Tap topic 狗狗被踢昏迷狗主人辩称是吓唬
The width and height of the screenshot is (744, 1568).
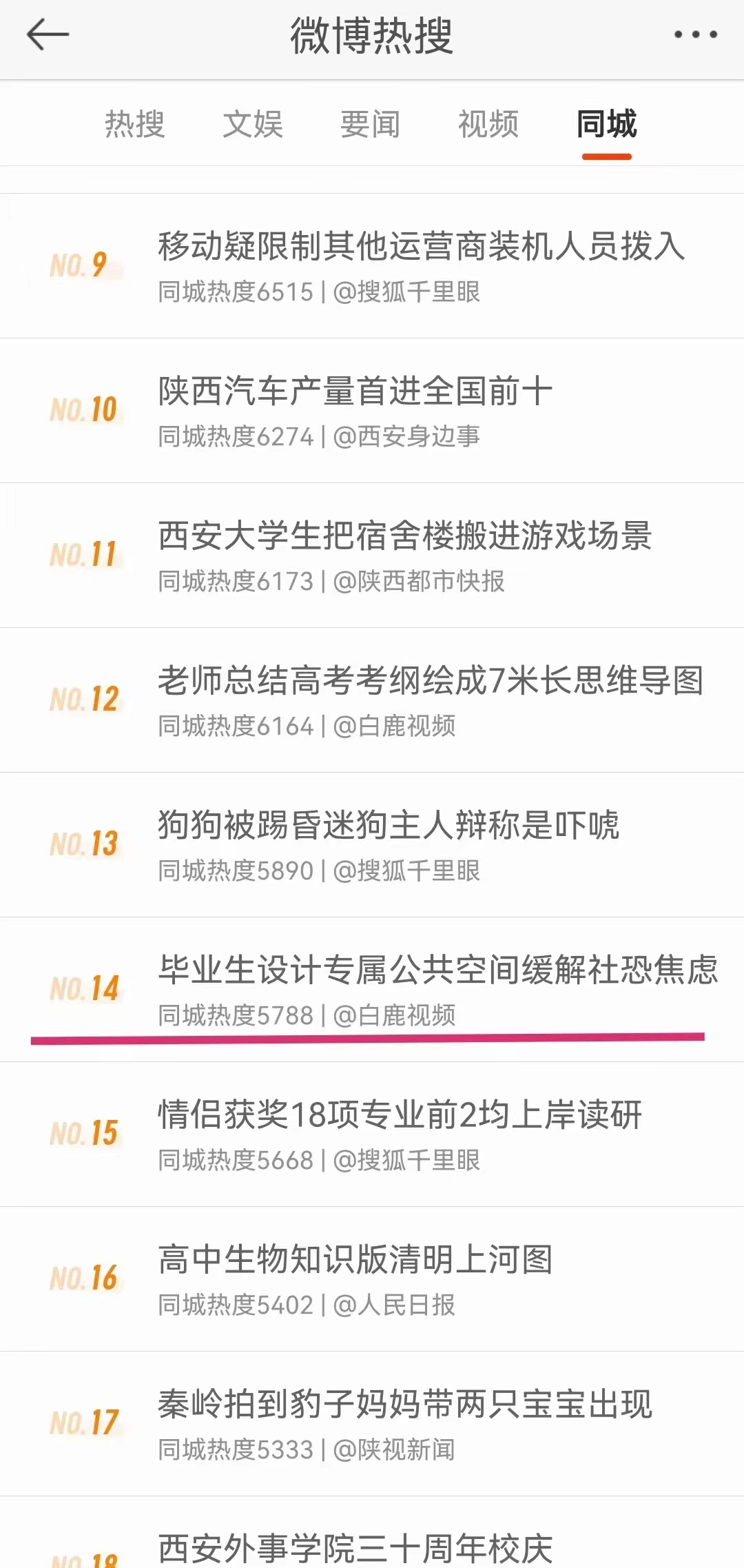[389, 826]
